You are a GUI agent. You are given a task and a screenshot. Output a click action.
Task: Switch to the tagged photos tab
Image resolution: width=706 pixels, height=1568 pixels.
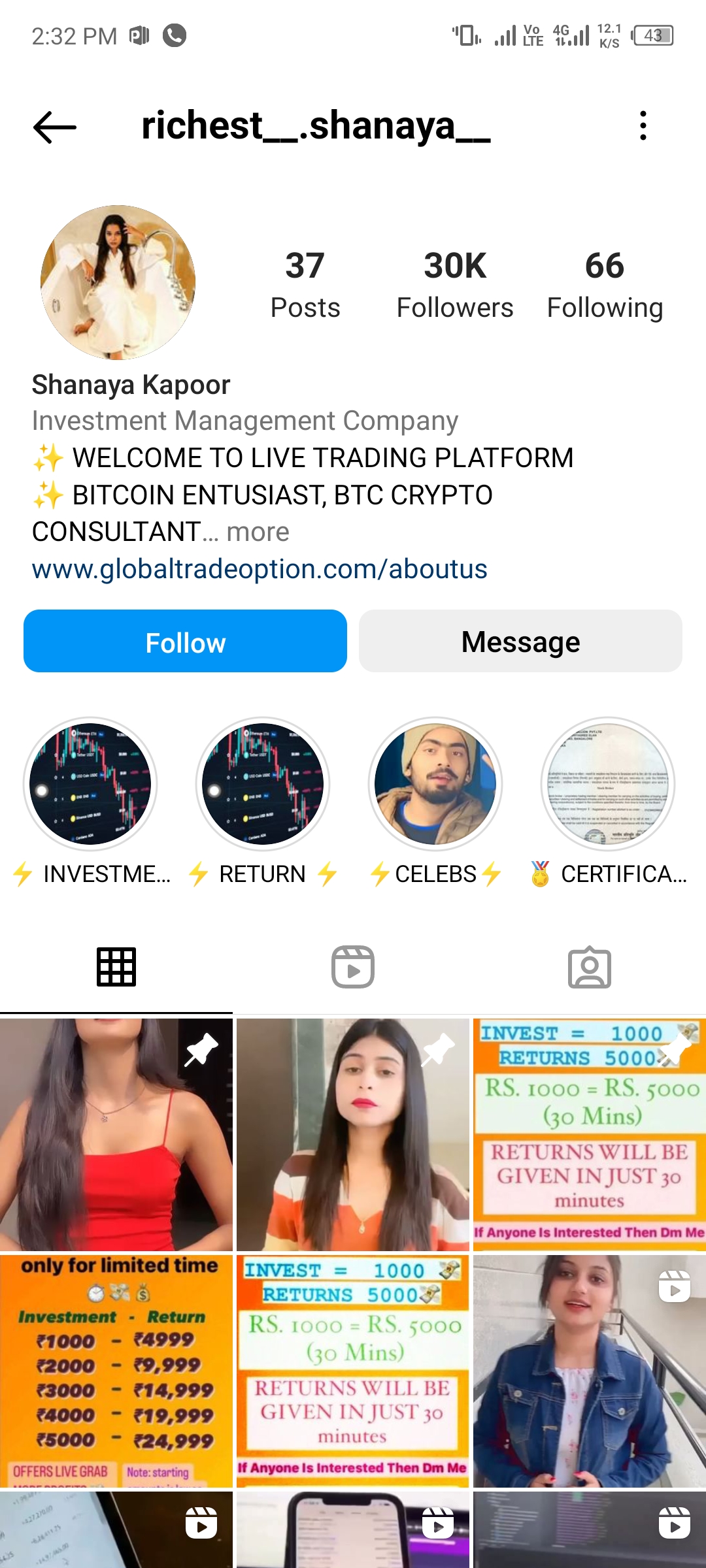(589, 967)
